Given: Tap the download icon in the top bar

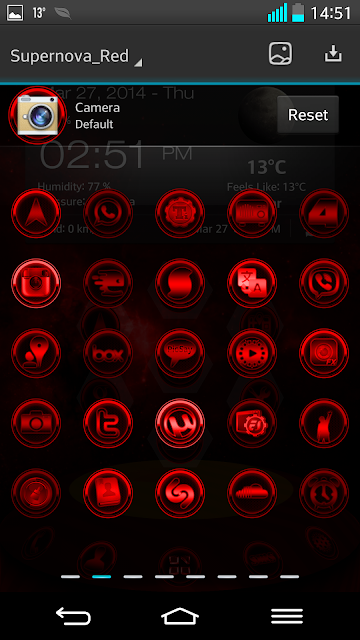Looking at the screenshot, I should [333, 54].
